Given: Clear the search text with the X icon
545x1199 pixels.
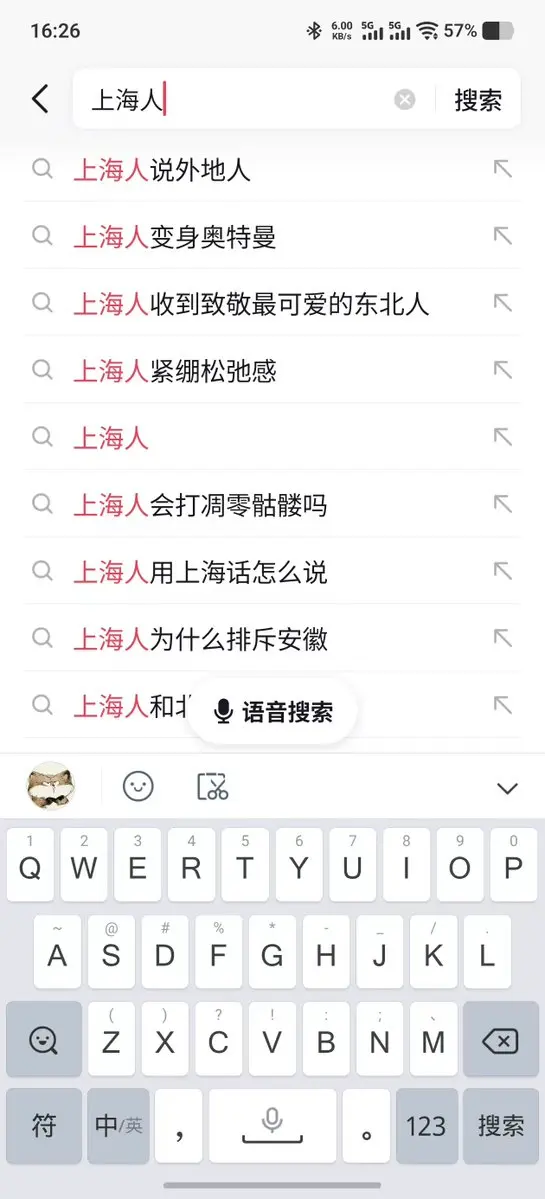Looking at the screenshot, I should (404, 99).
